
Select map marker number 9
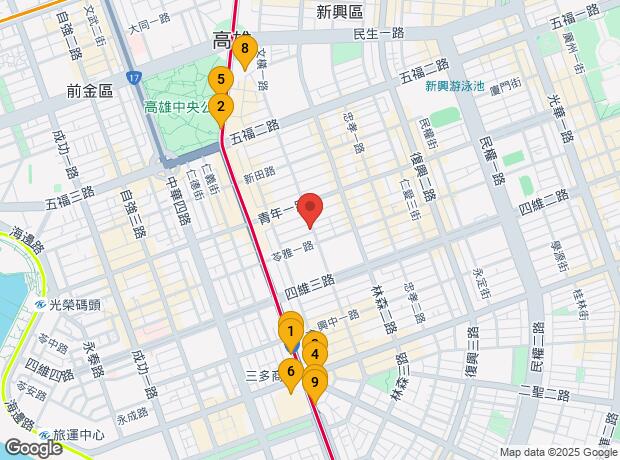pyautogui.click(x=315, y=380)
